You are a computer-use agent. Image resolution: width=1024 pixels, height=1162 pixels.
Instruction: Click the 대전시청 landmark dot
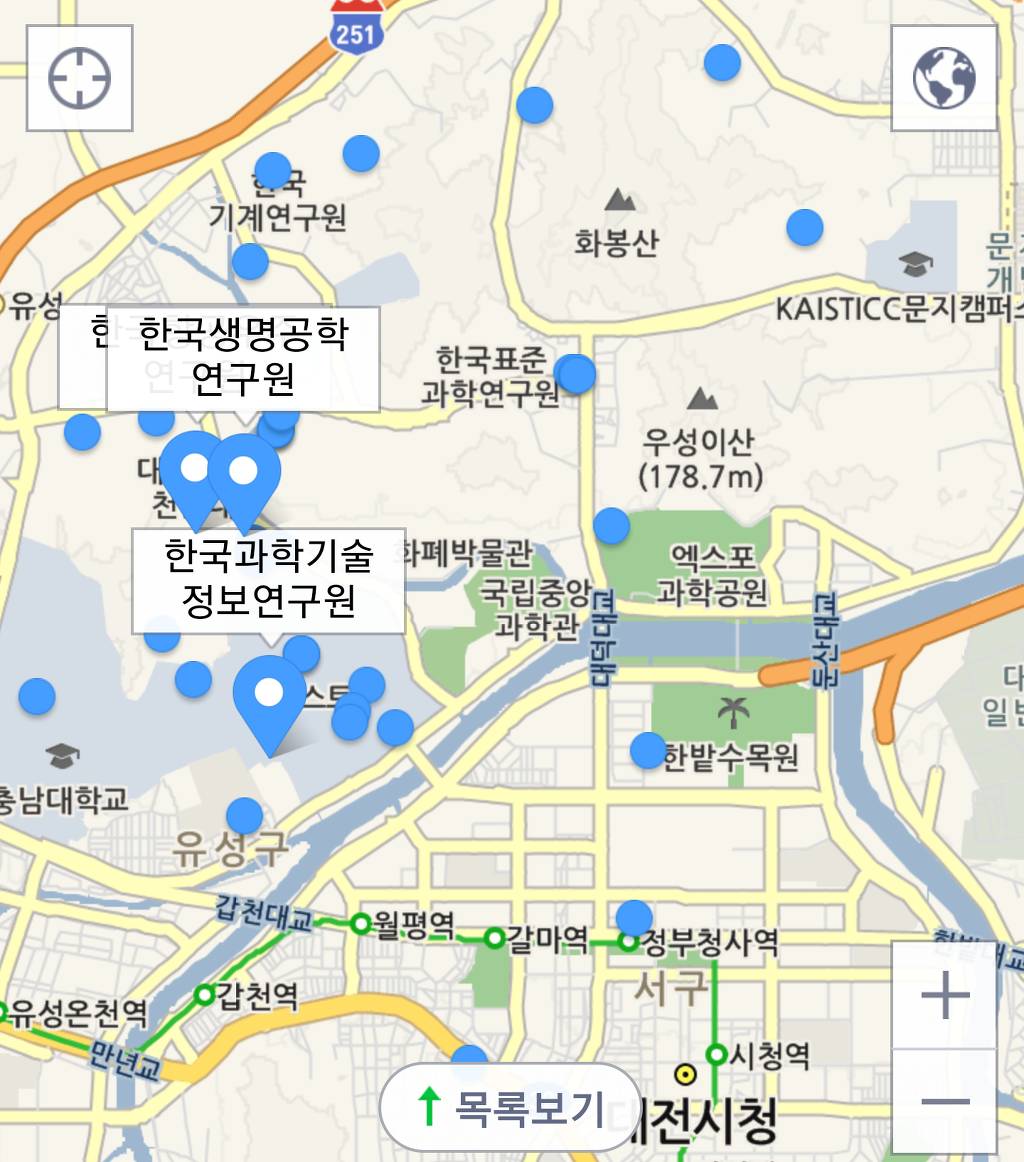686,1075
